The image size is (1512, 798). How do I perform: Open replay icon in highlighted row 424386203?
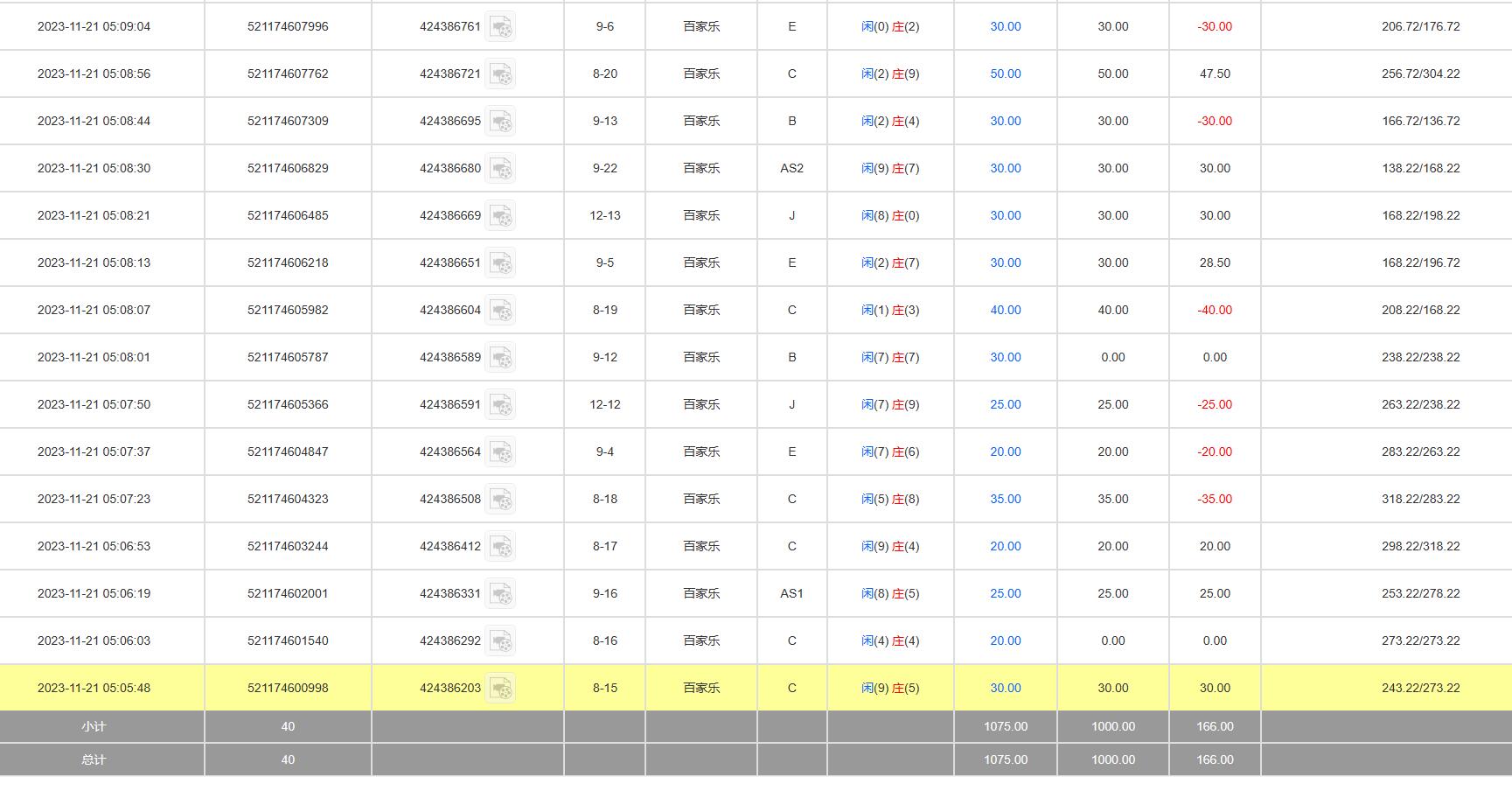[x=500, y=689]
